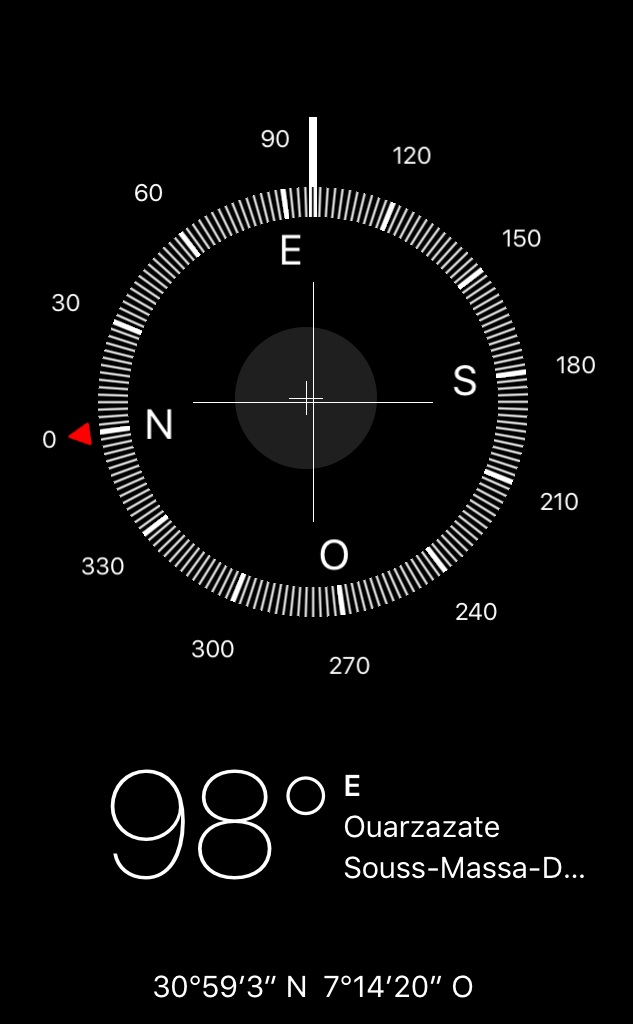Tap the compass dial to lock the bearing

tap(313, 402)
